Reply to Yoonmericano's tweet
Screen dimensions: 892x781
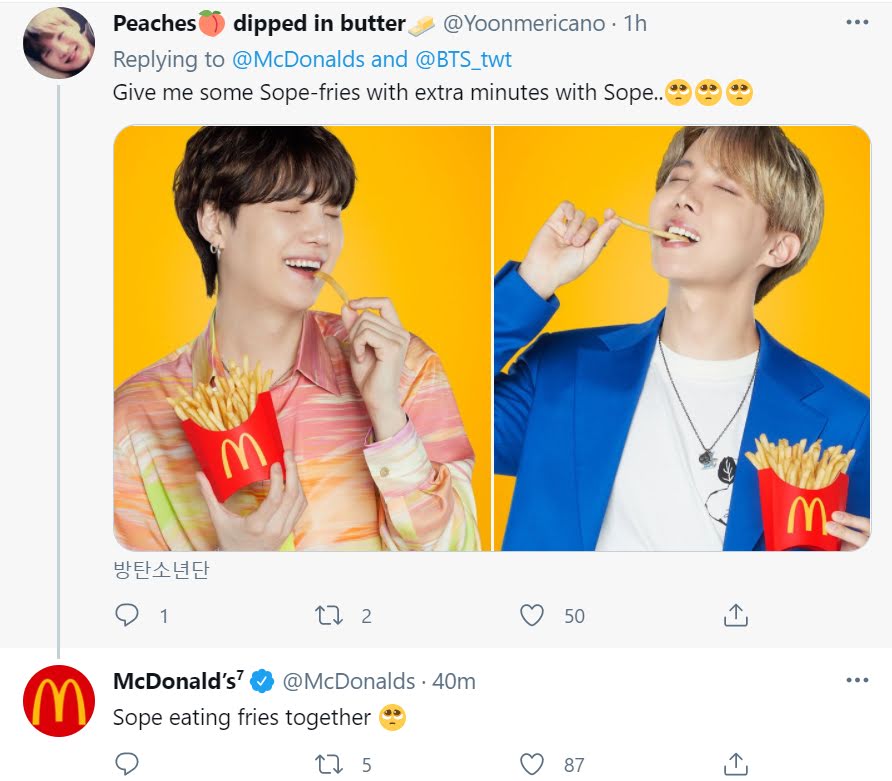(x=127, y=615)
